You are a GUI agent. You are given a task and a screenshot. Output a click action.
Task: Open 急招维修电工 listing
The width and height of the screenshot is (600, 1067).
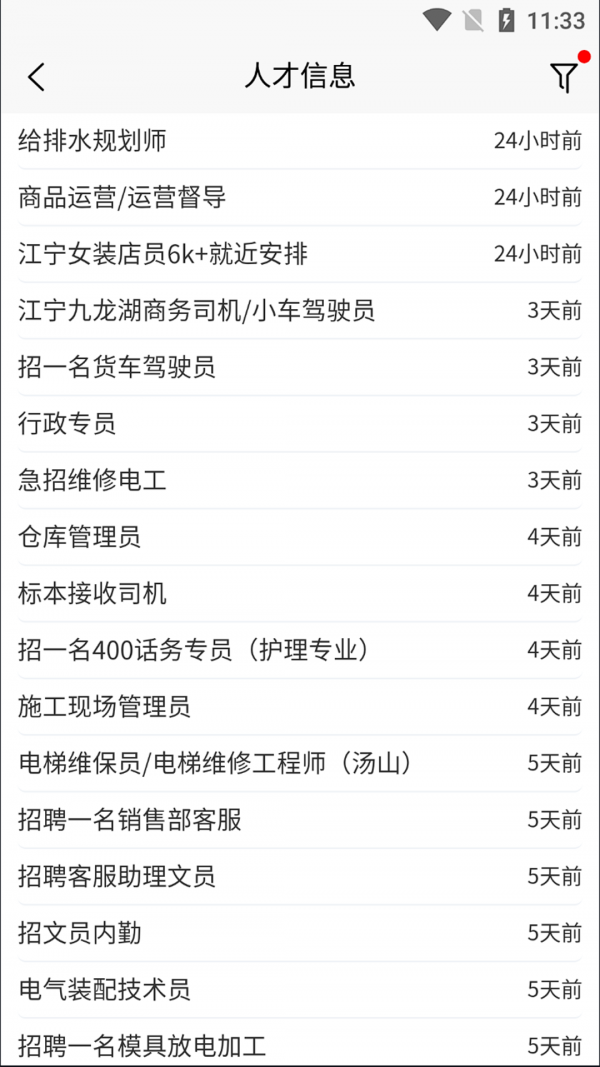92,480
